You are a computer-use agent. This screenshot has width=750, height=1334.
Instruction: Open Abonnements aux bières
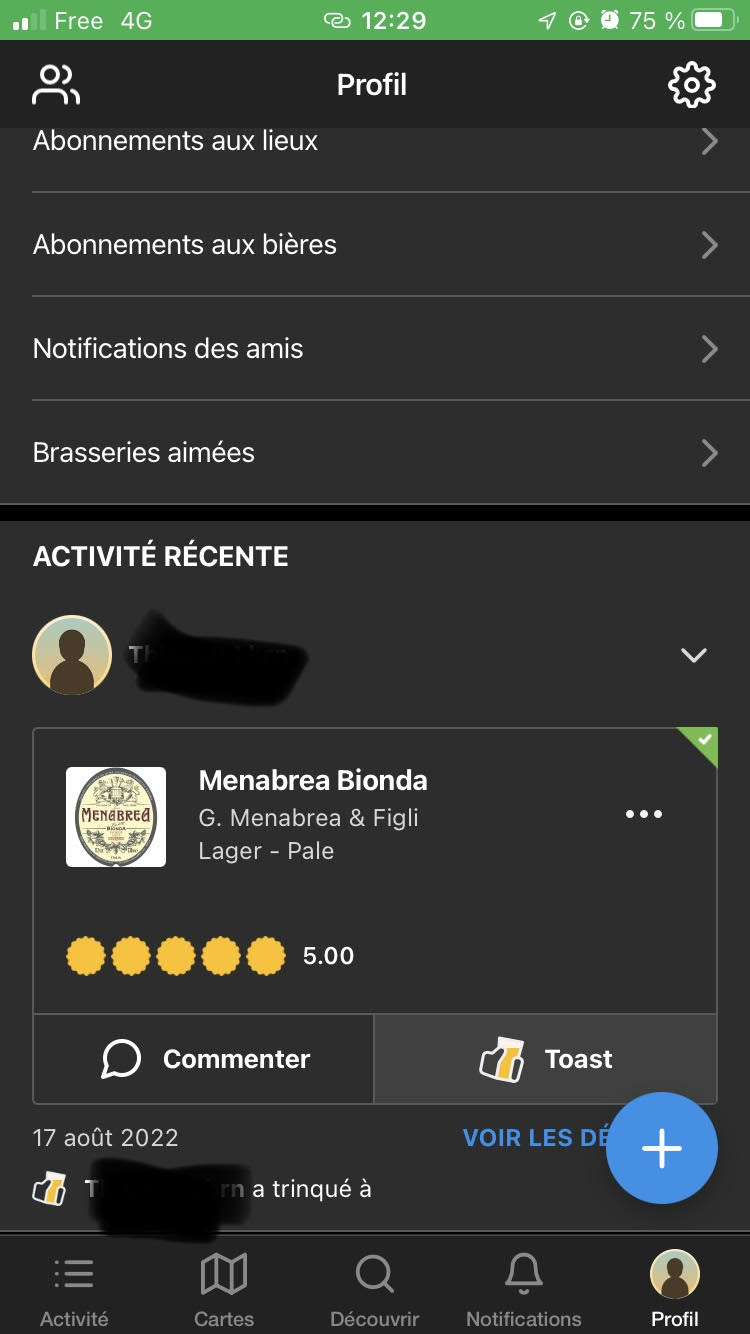(375, 245)
